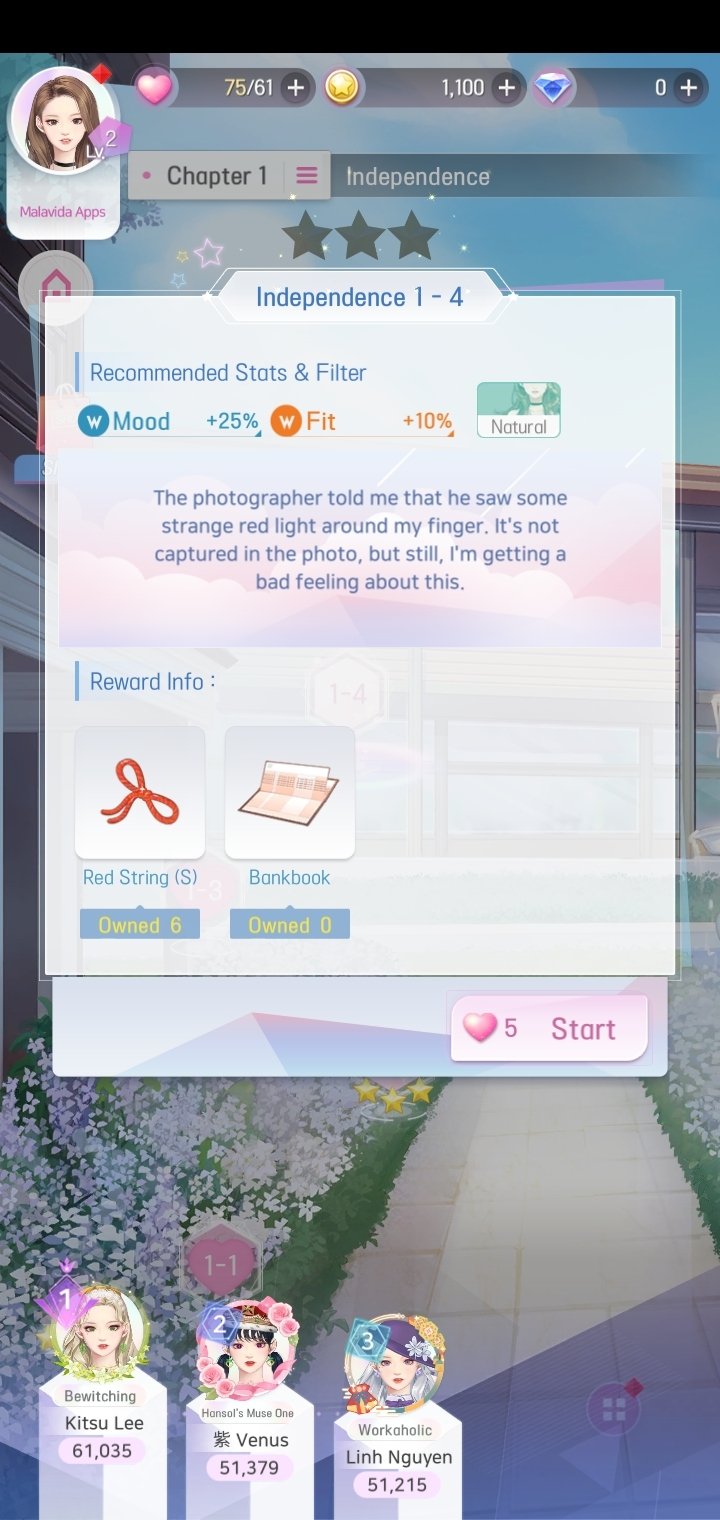View the Red String (S) reward
The height and width of the screenshot is (1520, 720).
(x=140, y=792)
